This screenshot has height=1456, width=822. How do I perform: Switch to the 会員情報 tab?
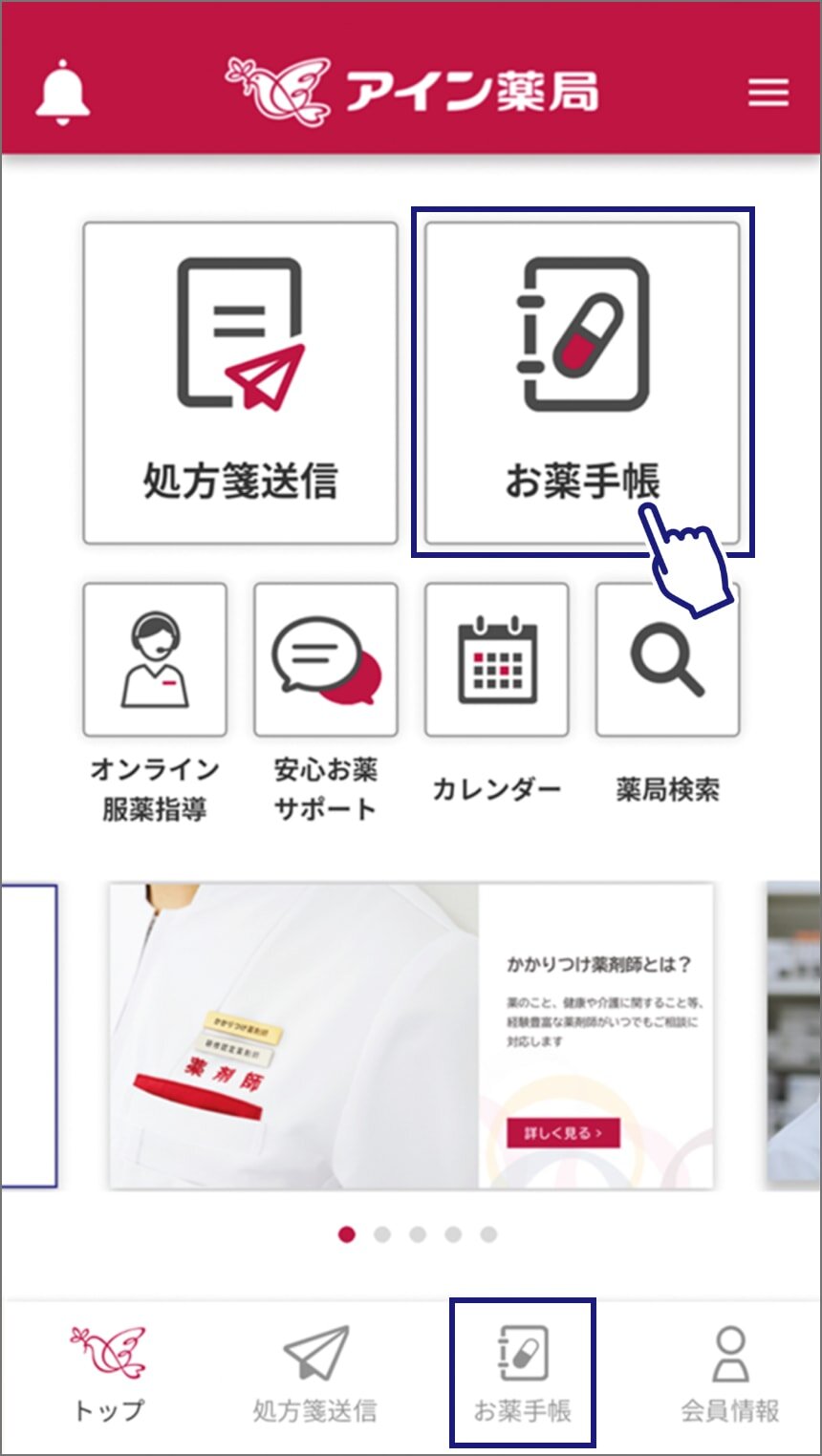click(730, 1374)
